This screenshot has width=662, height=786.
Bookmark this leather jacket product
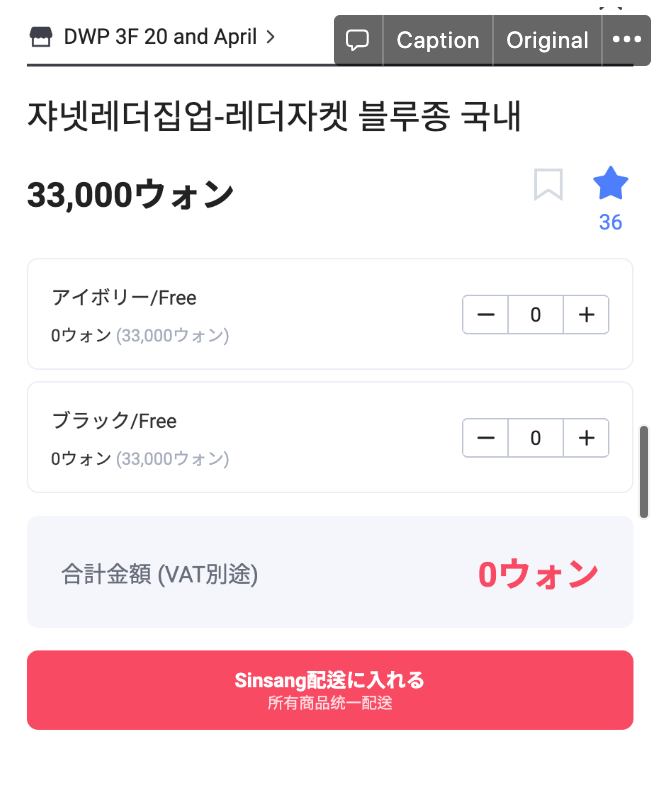548,185
